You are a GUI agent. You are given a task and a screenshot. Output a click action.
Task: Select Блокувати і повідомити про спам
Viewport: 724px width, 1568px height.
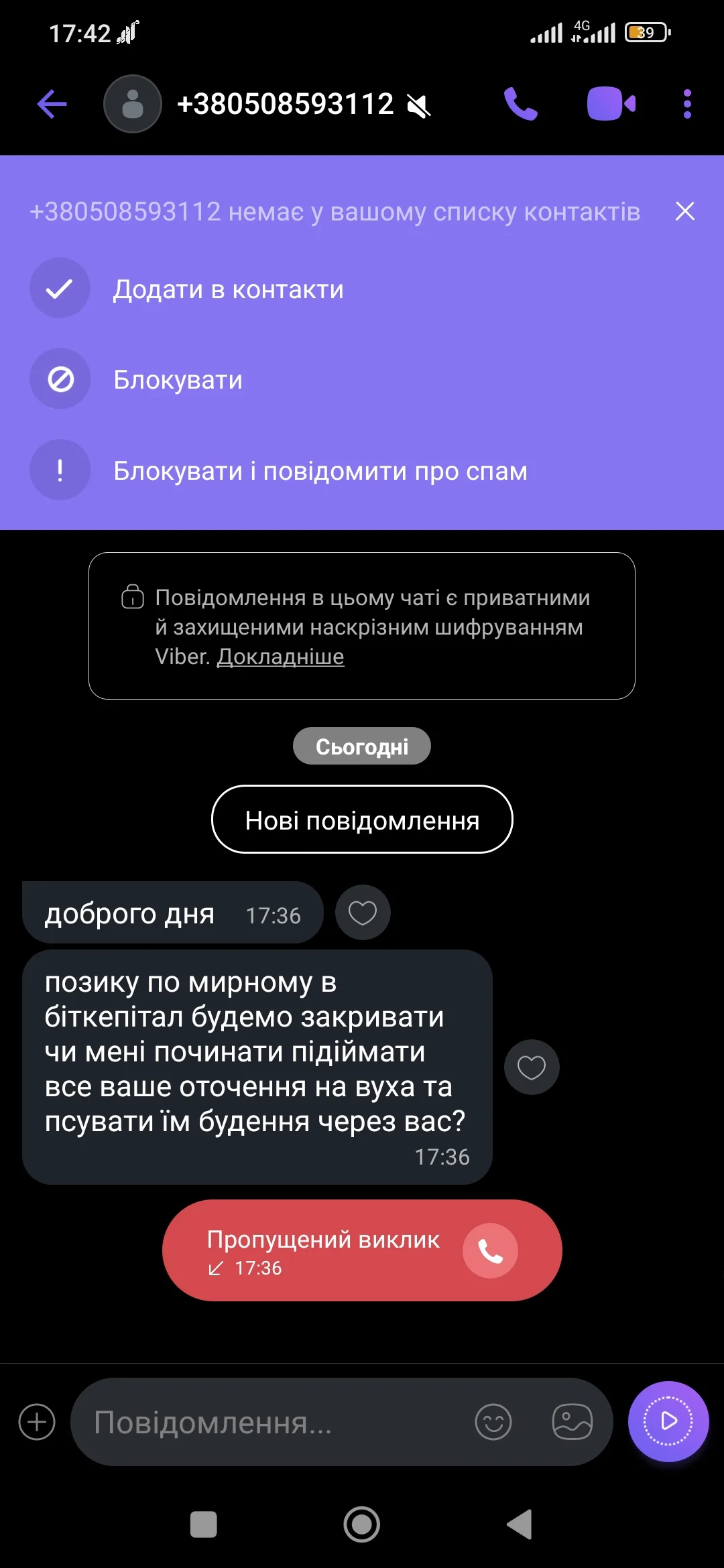320,470
